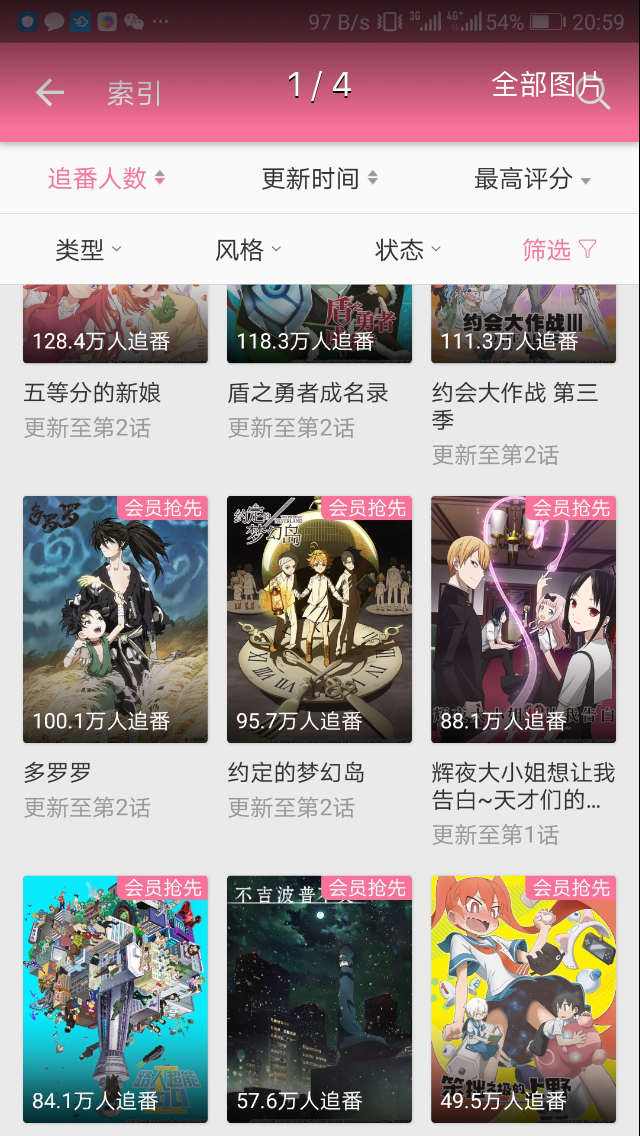The image size is (640, 1136).
Task: Open the anime 多罗罗
Action: tap(115, 620)
